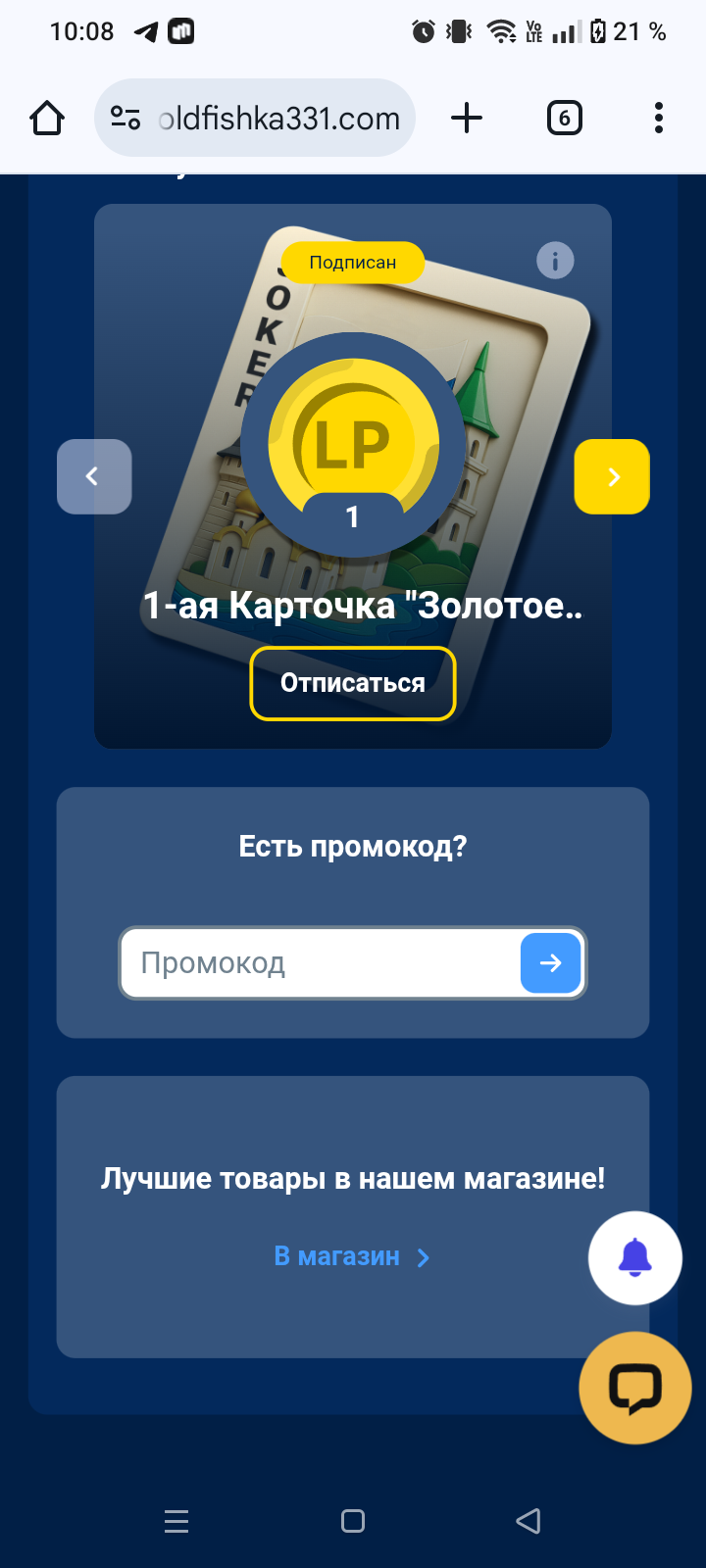This screenshot has width=706, height=1568.
Task: Open the browser home page
Action: (47, 119)
